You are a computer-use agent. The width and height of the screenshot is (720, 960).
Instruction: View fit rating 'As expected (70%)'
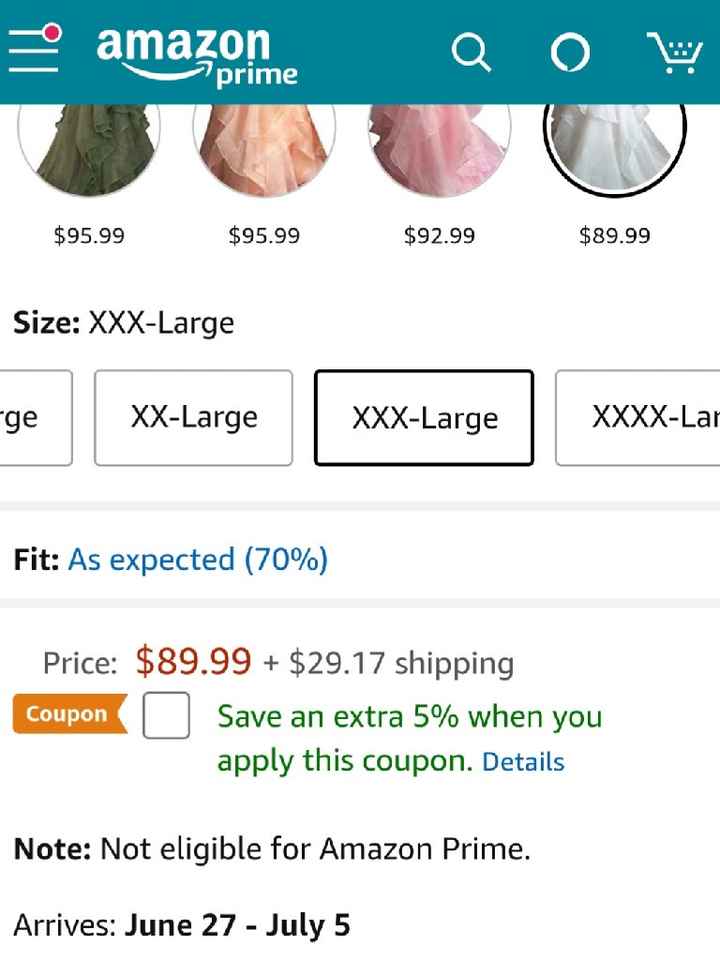pos(197,560)
